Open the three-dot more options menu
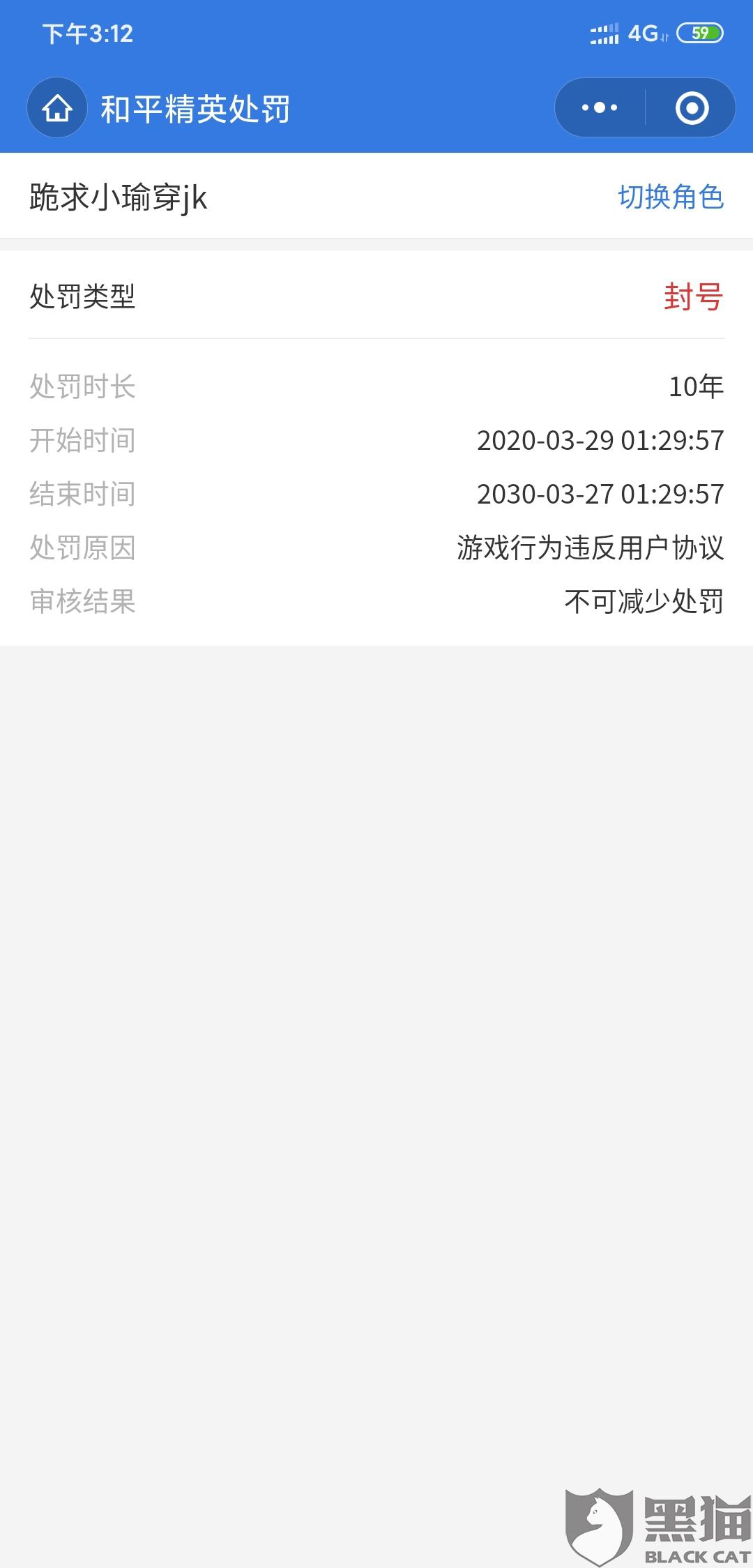The height and width of the screenshot is (1568, 753). [600, 108]
